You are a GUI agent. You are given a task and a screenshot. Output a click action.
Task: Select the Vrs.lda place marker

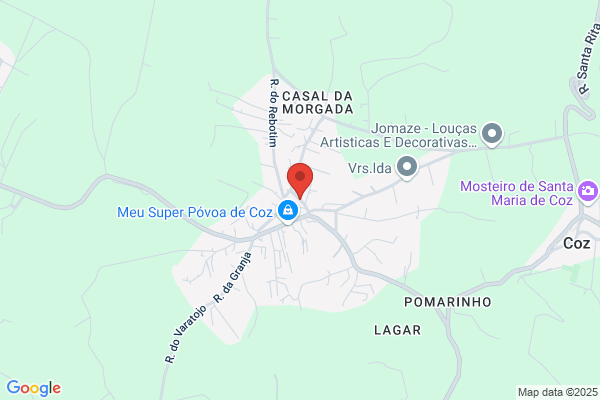point(407,167)
